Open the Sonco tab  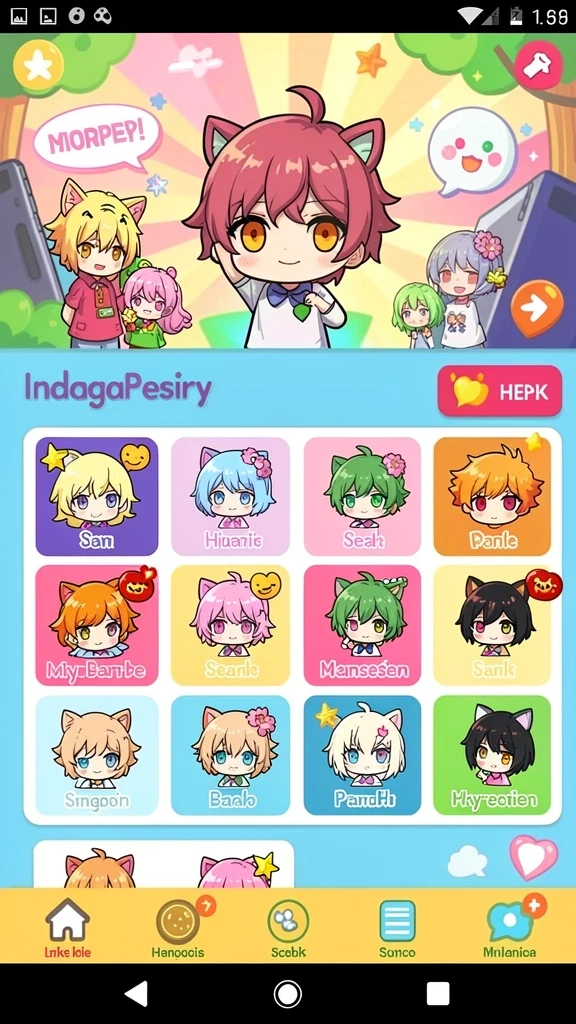tap(397, 928)
